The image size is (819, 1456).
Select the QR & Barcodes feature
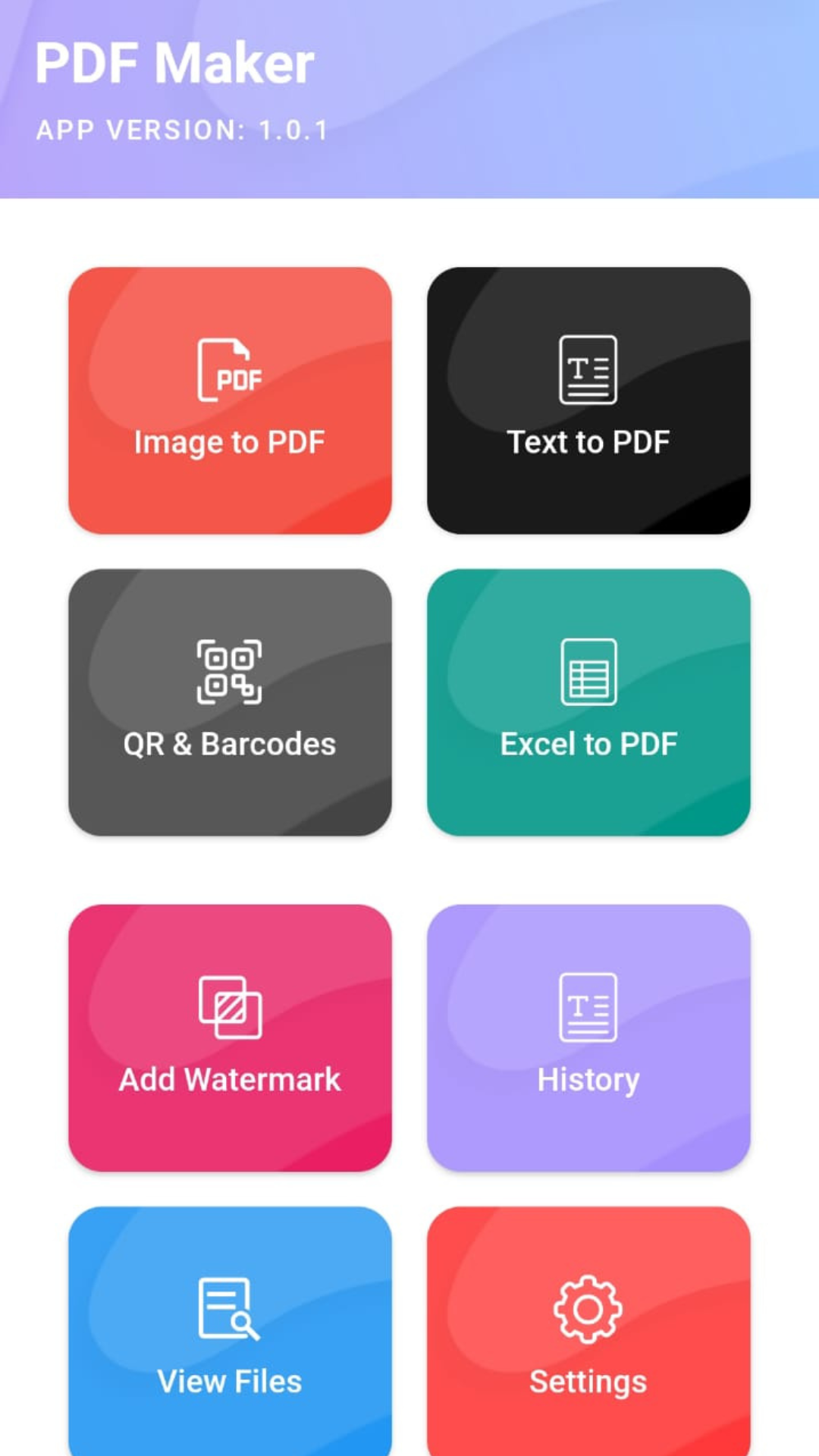coord(230,701)
